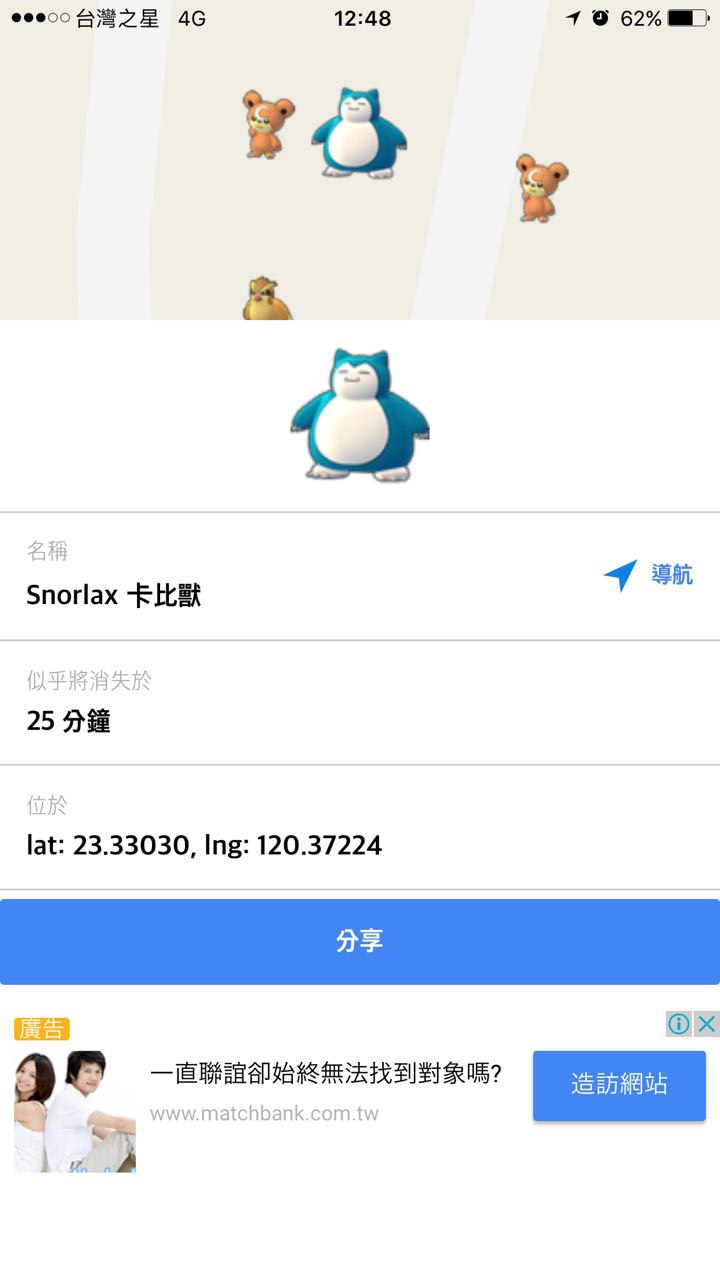The image size is (720, 1280).
Task: Open the matchbank.com.tw ad photo
Action: (75, 1111)
